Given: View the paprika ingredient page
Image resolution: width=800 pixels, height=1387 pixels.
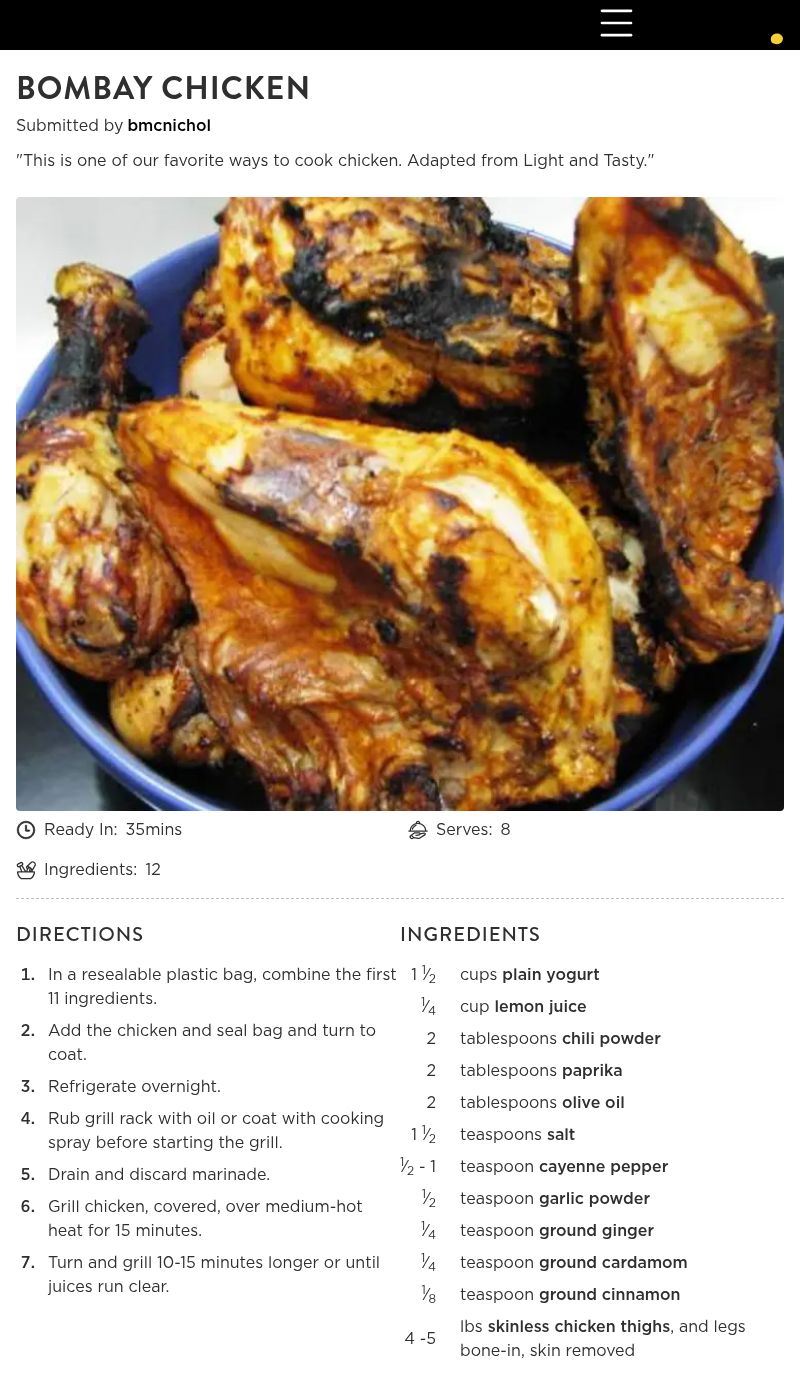Looking at the screenshot, I should pyautogui.click(x=591, y=1071).
